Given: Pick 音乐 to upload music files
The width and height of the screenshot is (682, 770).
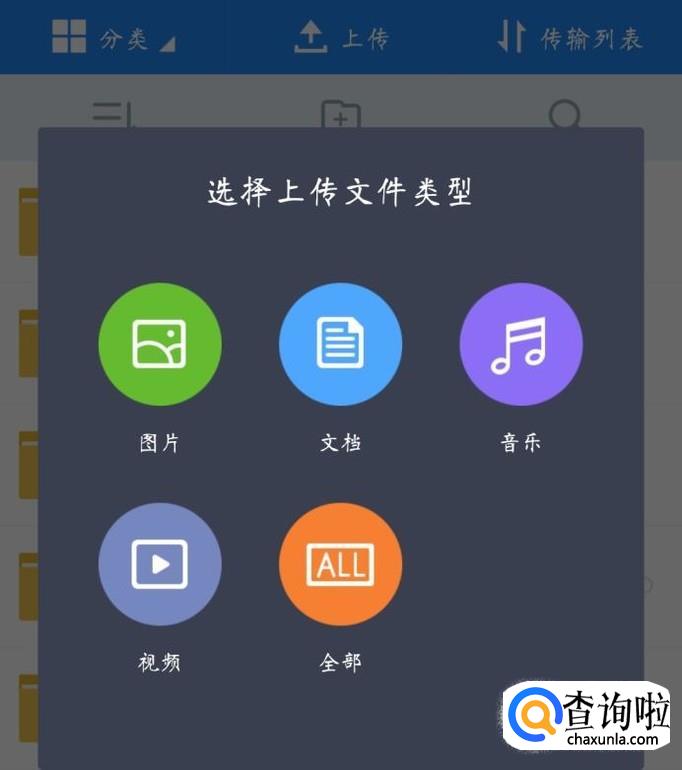Looking at the screenshot, I should [x=521, y=344].
